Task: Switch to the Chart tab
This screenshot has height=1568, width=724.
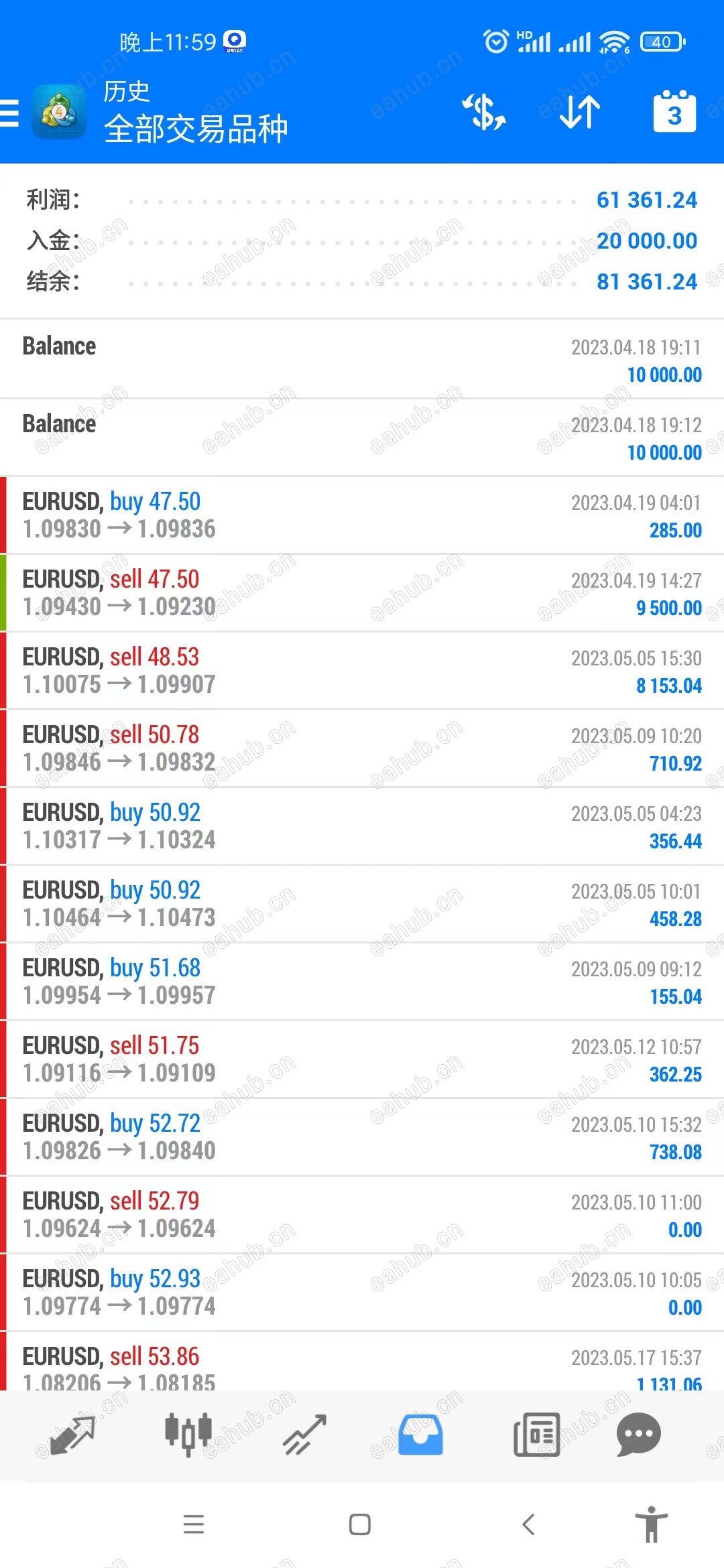Action: [188, 1435]
